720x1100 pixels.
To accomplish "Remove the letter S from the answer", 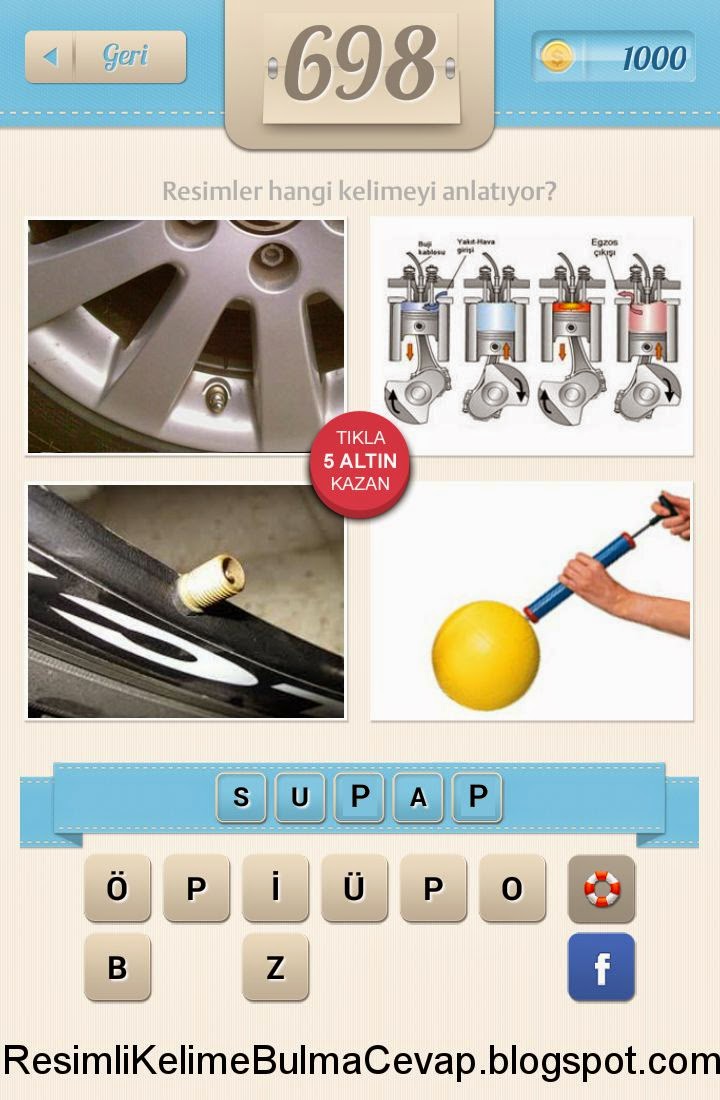I will (241, 797).
